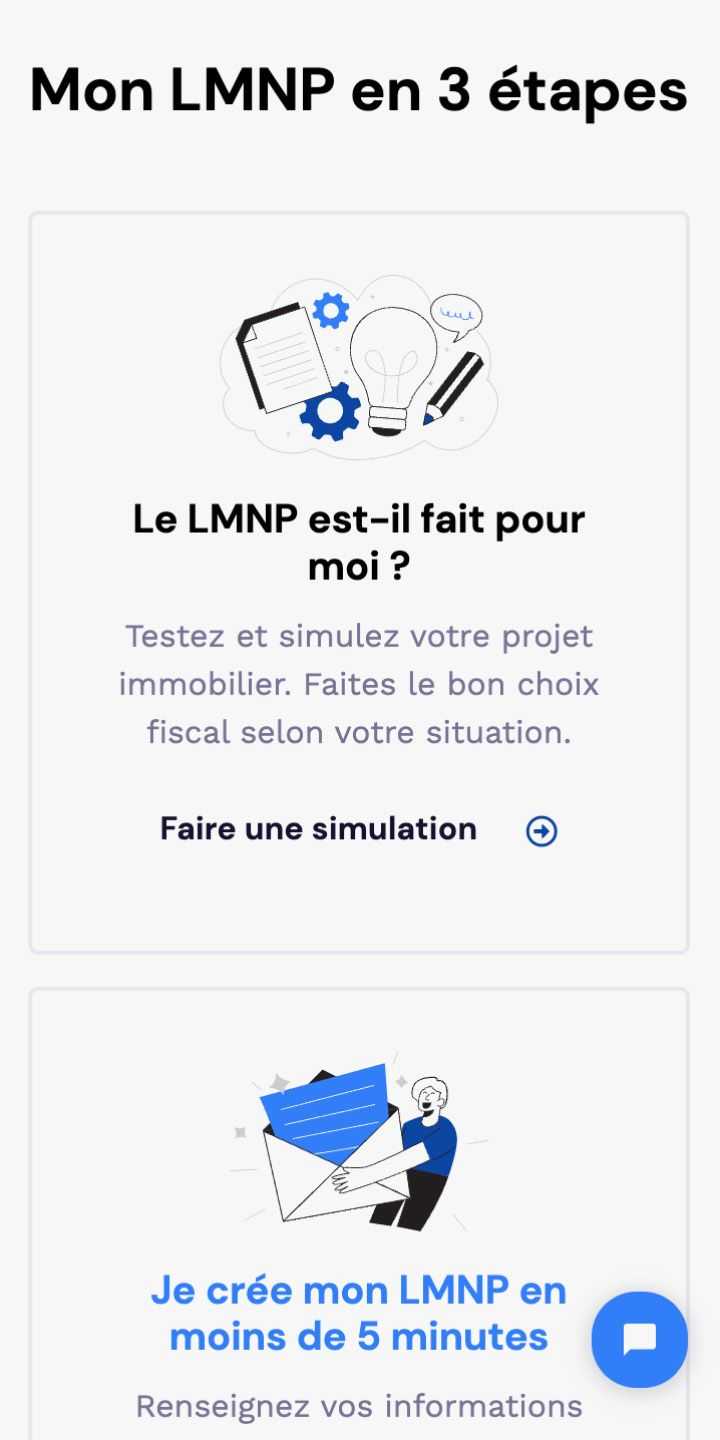Open the chat bubble floating button

pos(640,1339)
